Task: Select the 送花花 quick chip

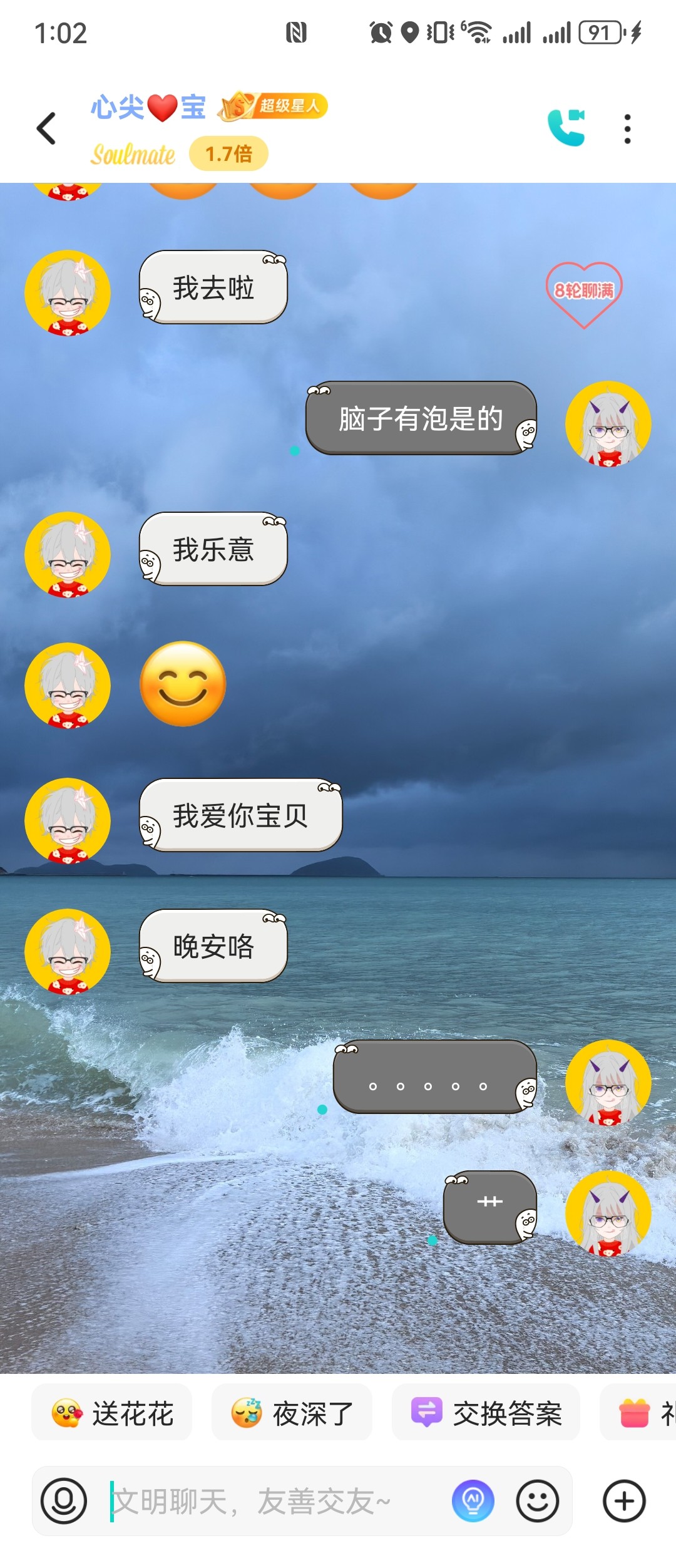Action: [x=112, y=1413]
